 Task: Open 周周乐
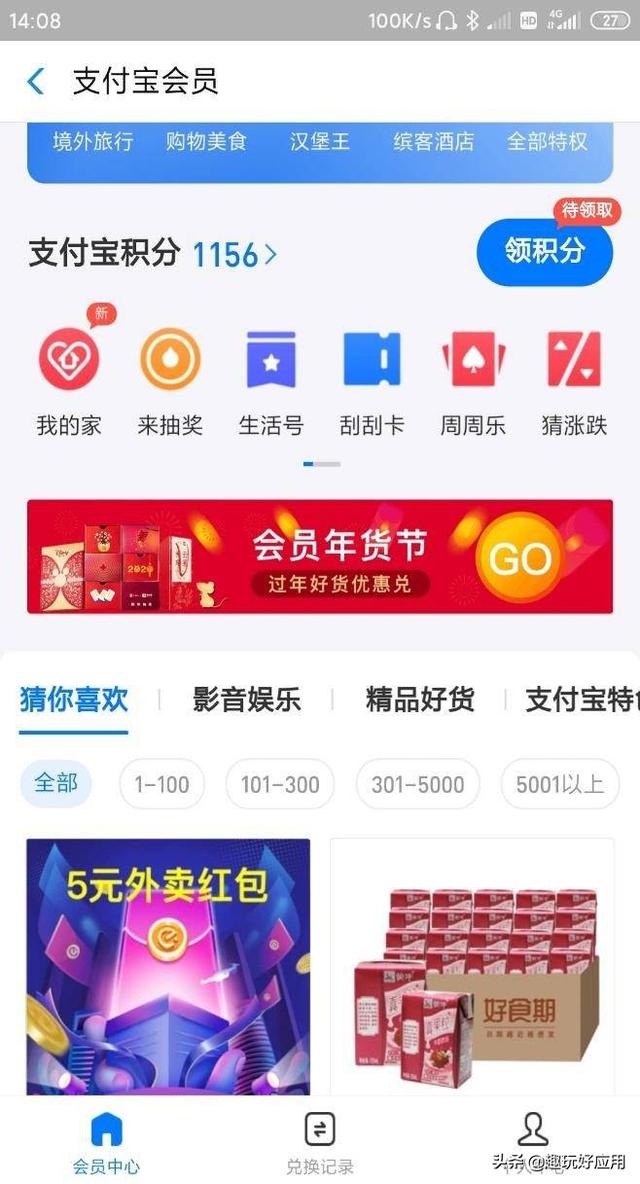coord(473,381)
